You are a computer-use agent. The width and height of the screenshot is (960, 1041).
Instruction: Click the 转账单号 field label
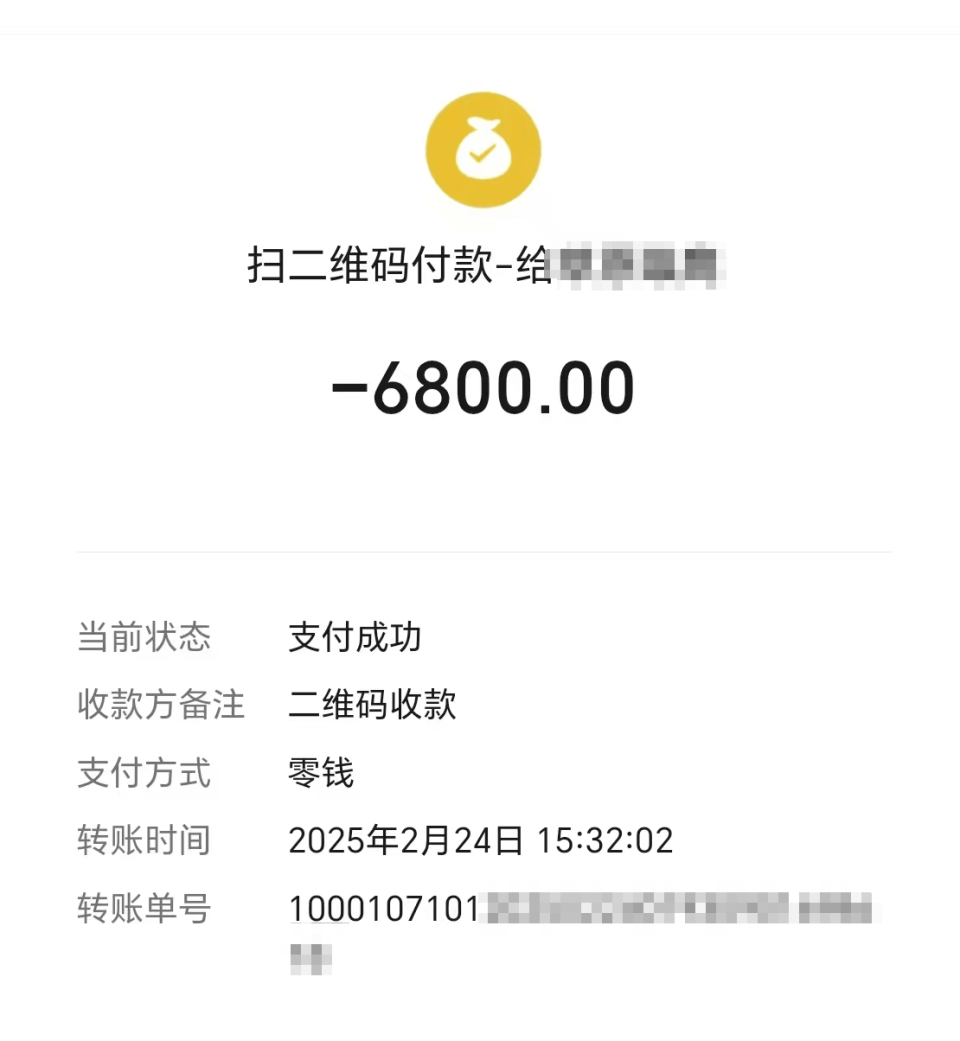[143, 910]
